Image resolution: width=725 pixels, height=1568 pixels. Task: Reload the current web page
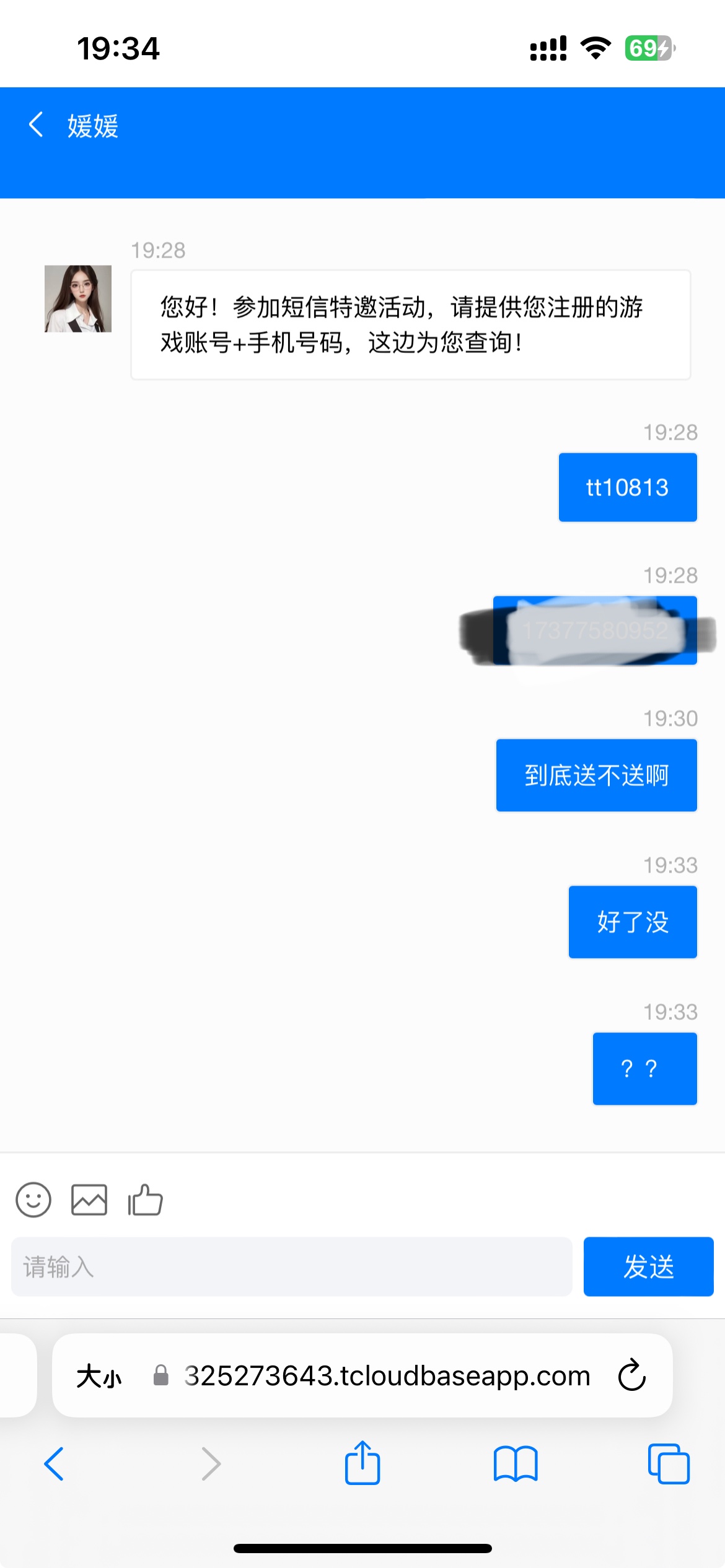pos(632,1376)
